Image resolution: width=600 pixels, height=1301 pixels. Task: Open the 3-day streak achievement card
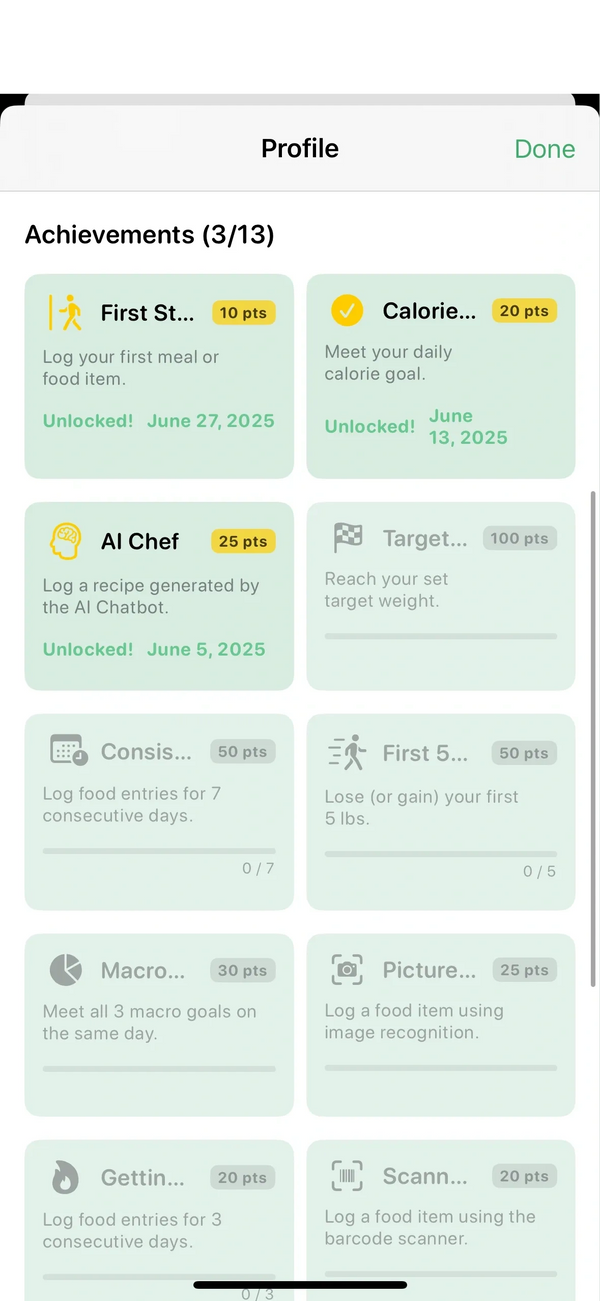159,1215
